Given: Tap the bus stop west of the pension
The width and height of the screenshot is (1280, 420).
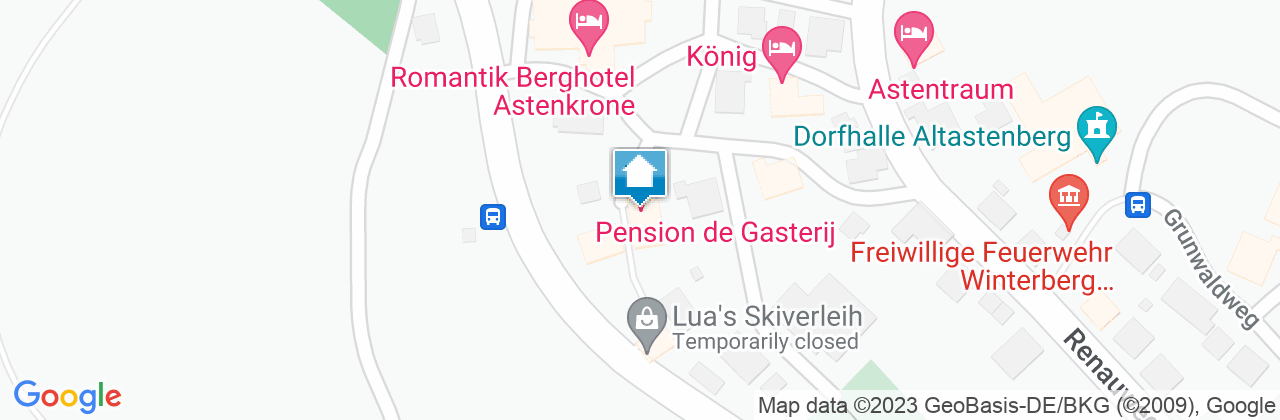Looking at the screenshot, I should pos(492,215).
